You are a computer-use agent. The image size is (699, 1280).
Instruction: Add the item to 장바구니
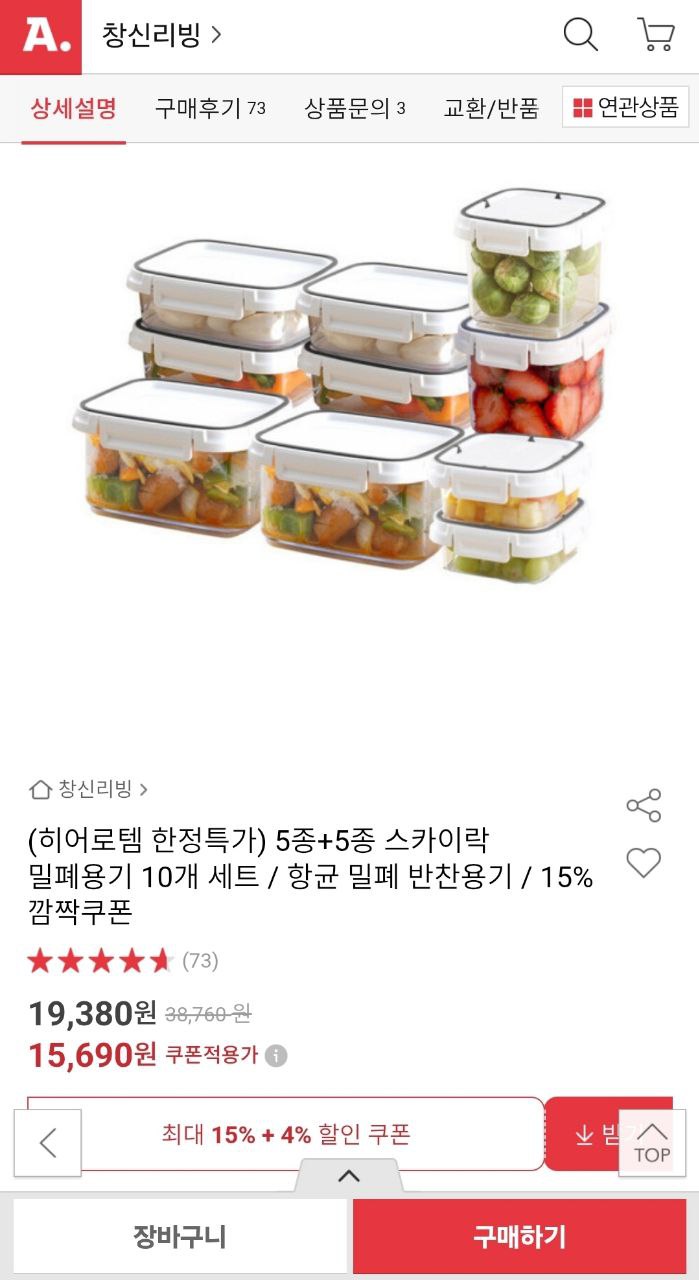[180, 1237]
